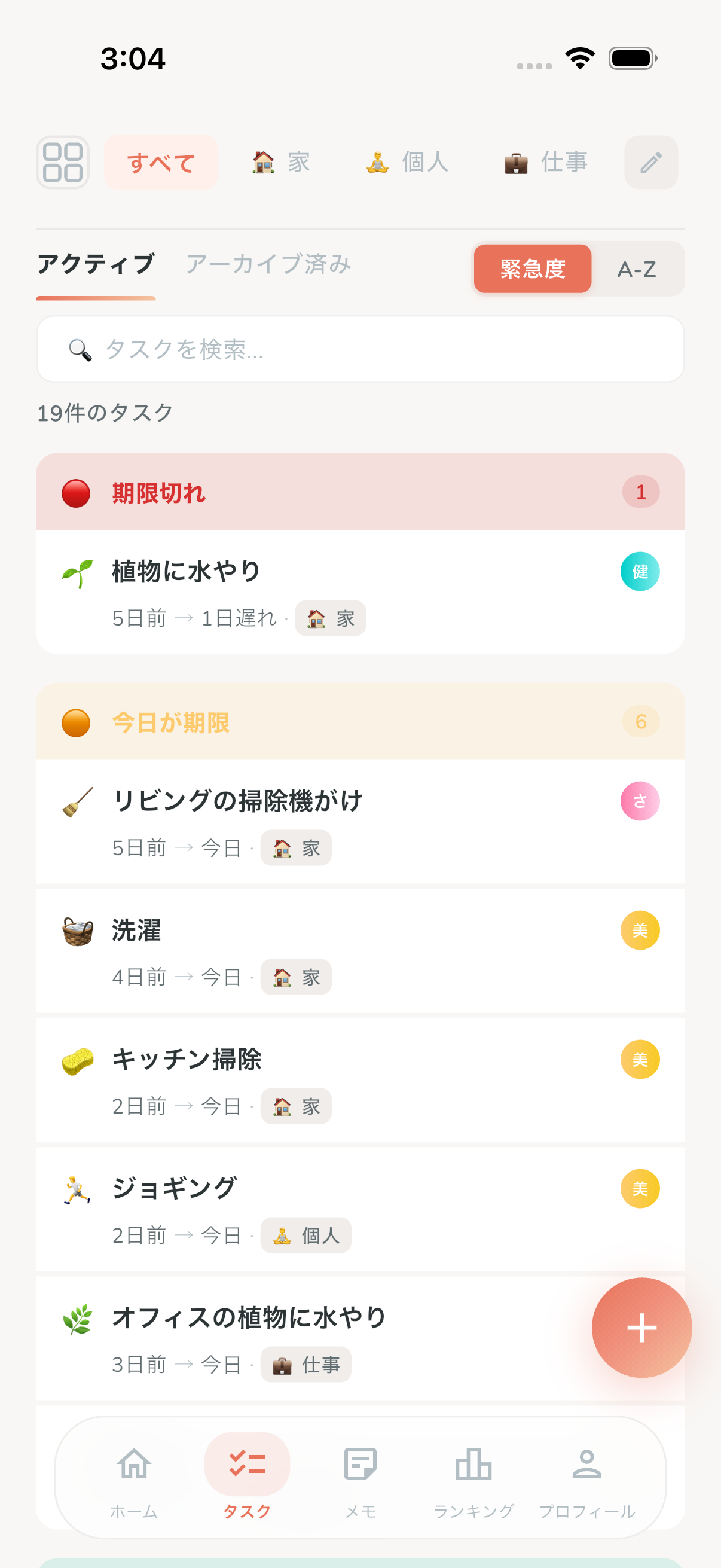Switch to the アーカイブ済み tab

270,264
